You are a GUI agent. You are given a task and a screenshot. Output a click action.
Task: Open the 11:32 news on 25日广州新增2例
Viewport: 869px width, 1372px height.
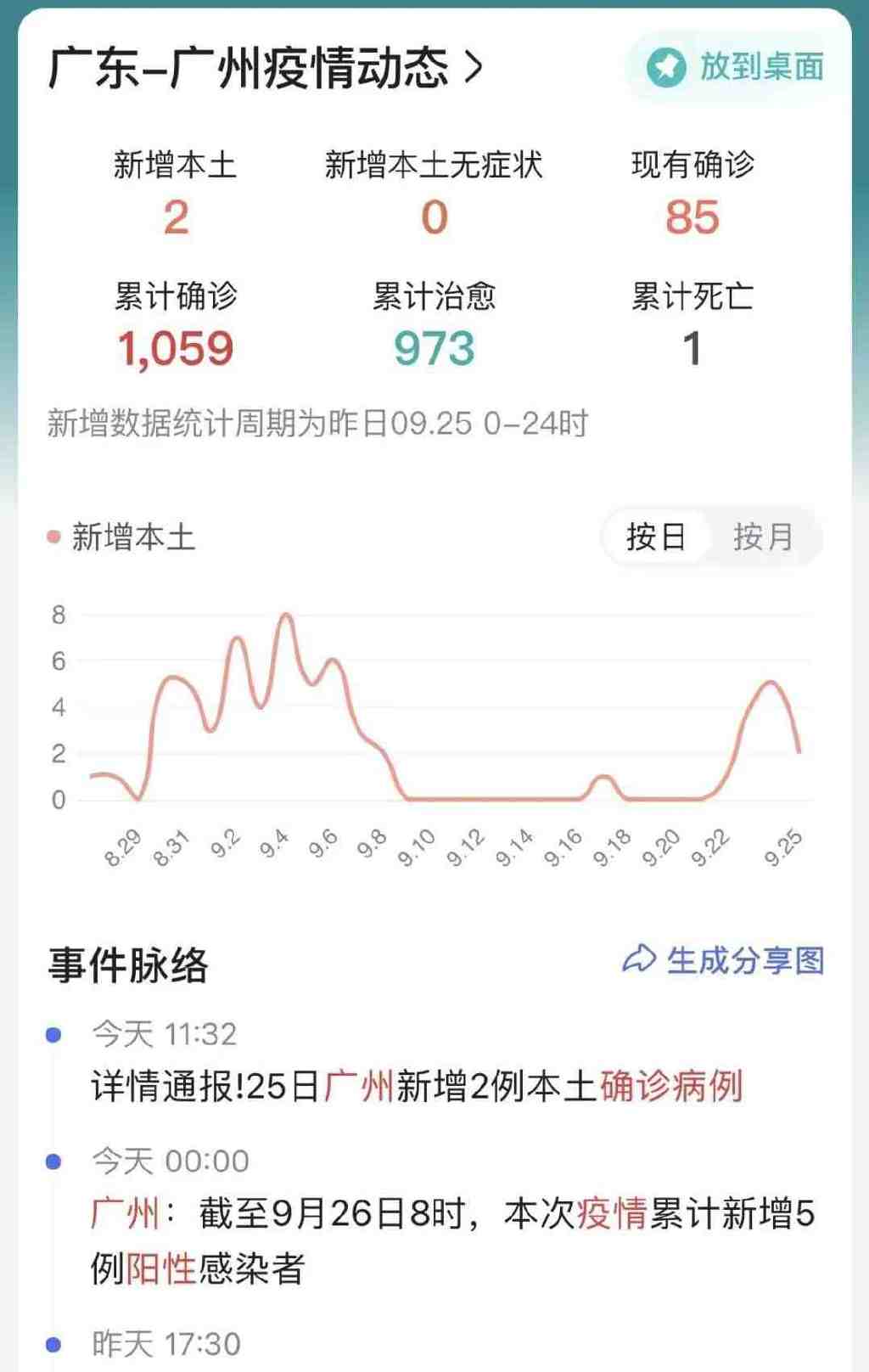pos(417,1086)
